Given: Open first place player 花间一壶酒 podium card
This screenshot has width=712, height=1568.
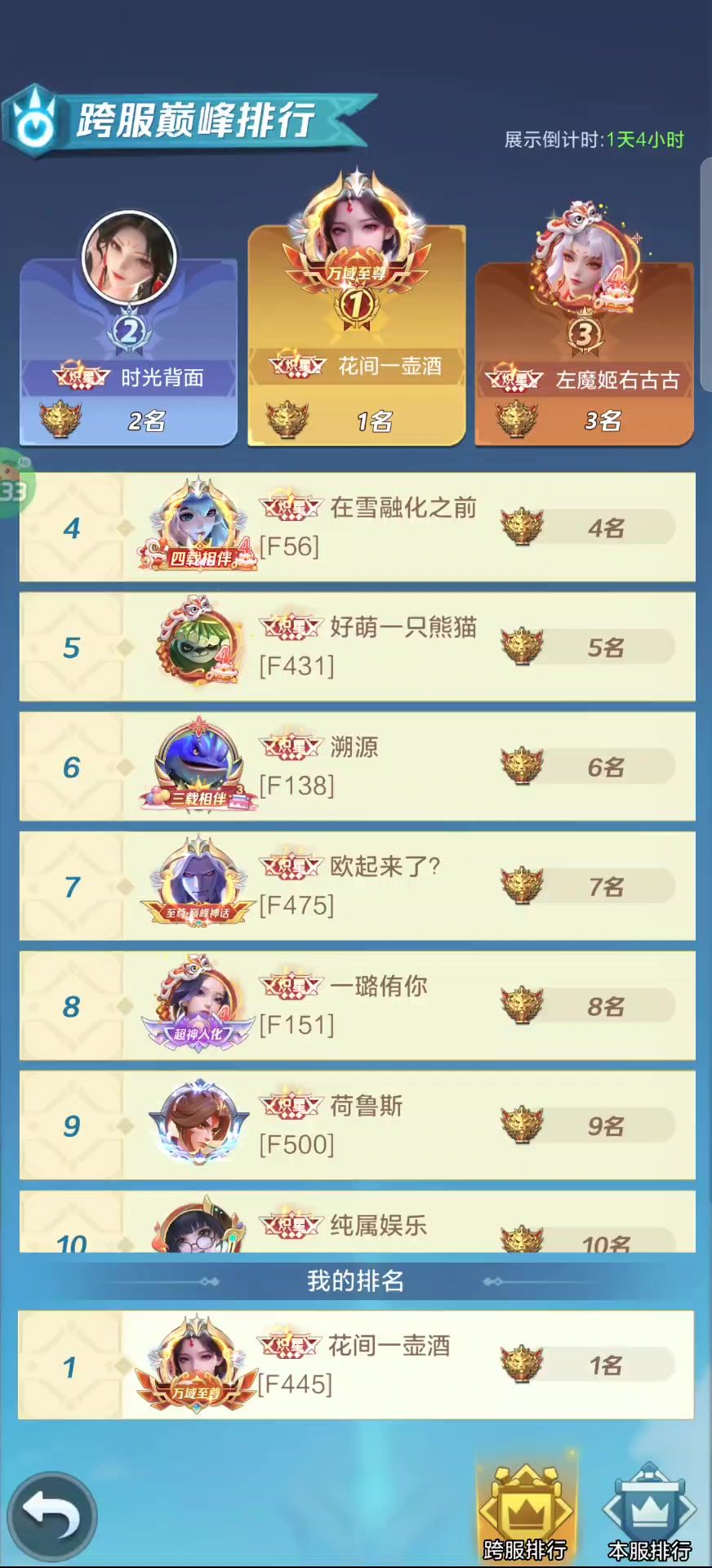Looking at the screenshot, I should (x=357, y=335).
